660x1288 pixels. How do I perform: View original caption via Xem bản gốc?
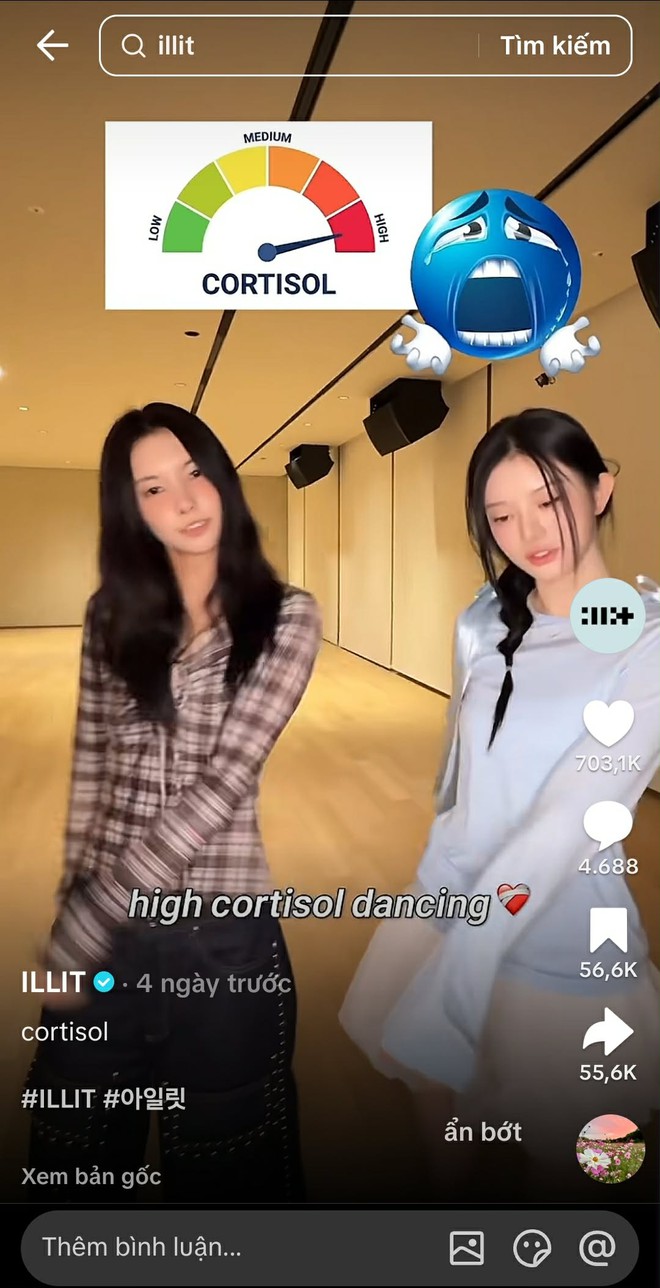(91, 1176)
